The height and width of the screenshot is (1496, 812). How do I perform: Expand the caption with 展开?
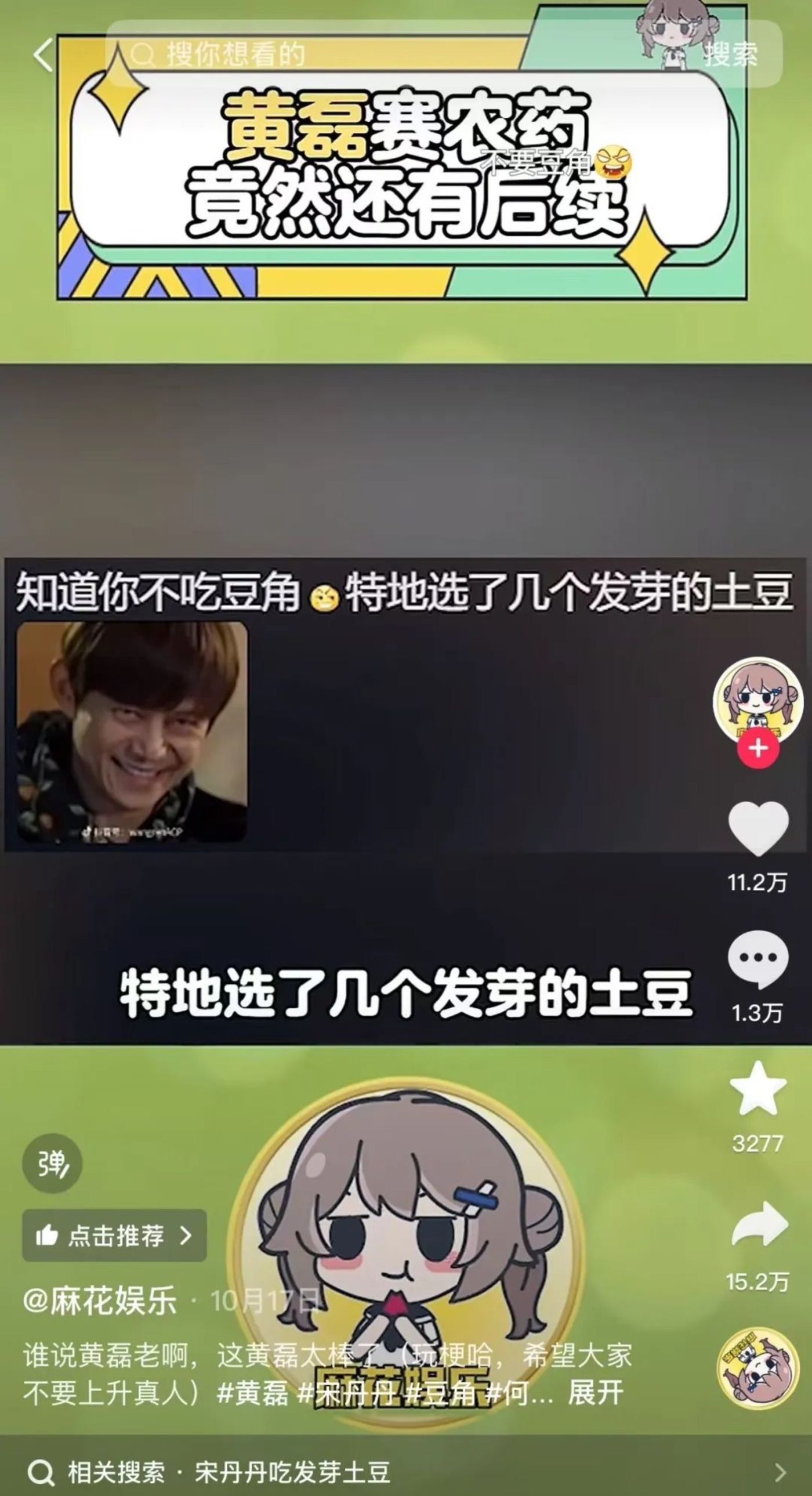coord(594,1393)
